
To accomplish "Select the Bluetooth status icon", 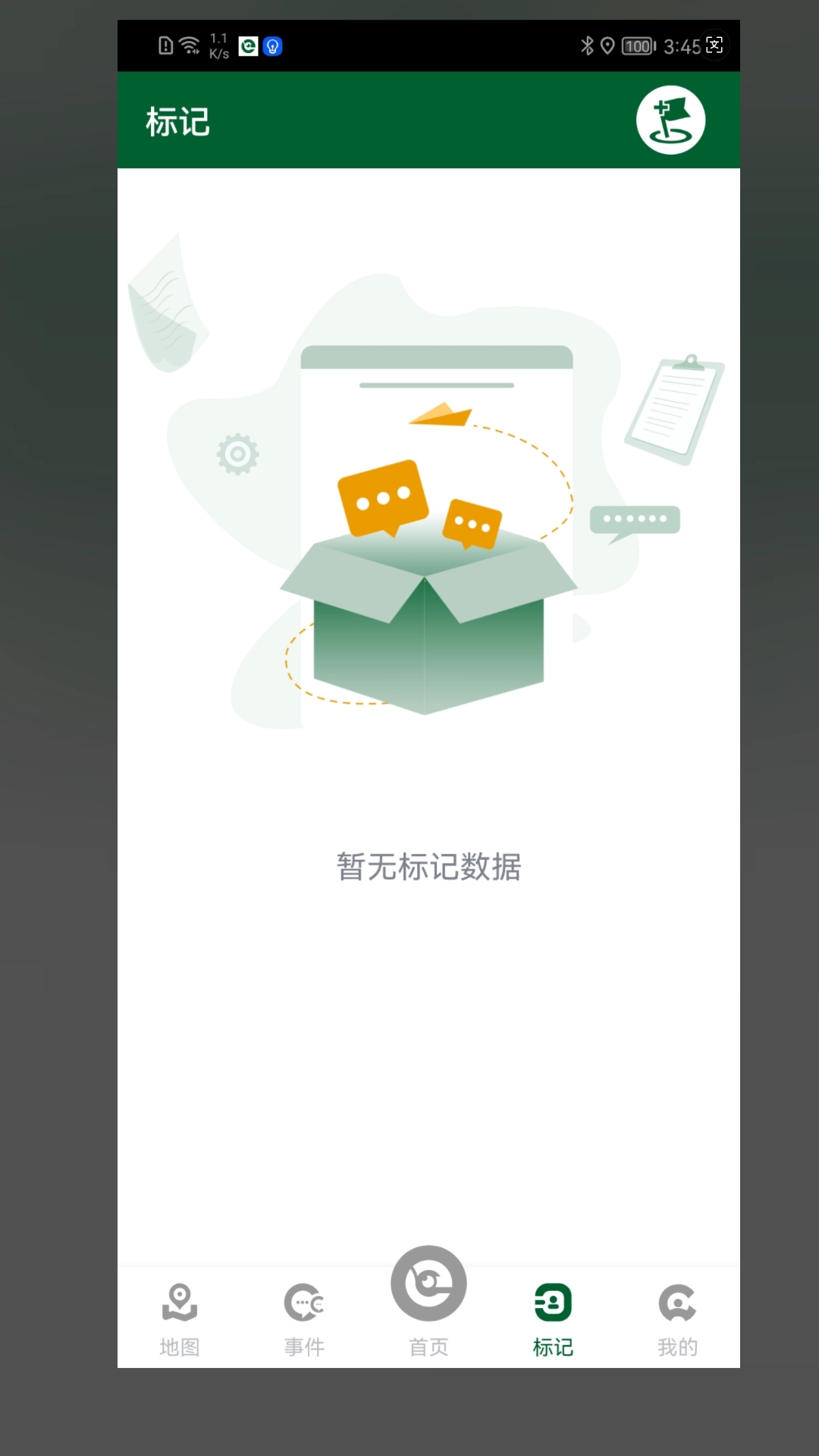I will tap(587, 45).
